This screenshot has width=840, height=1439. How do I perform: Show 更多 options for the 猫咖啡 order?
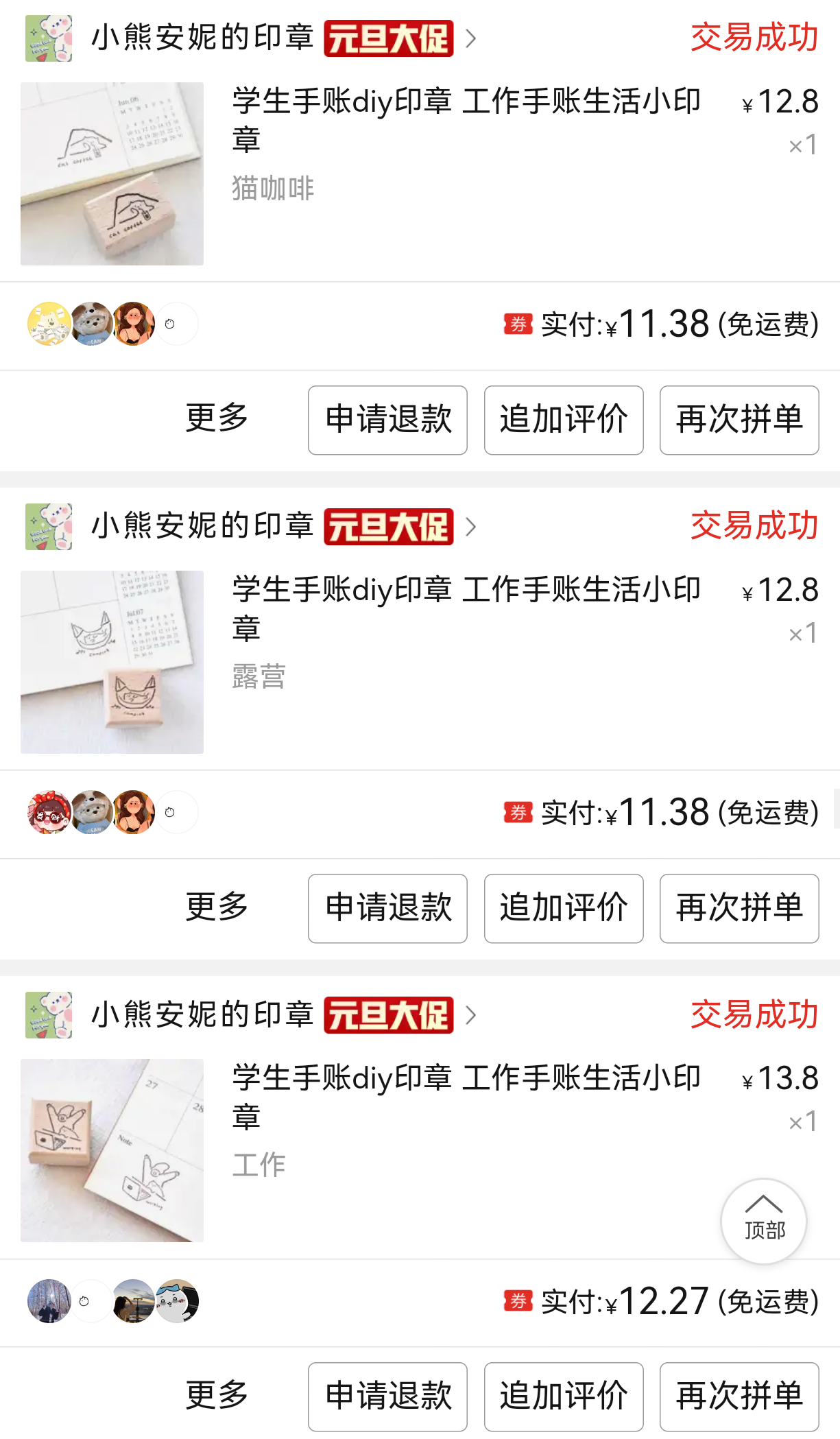tap(217, 418)
